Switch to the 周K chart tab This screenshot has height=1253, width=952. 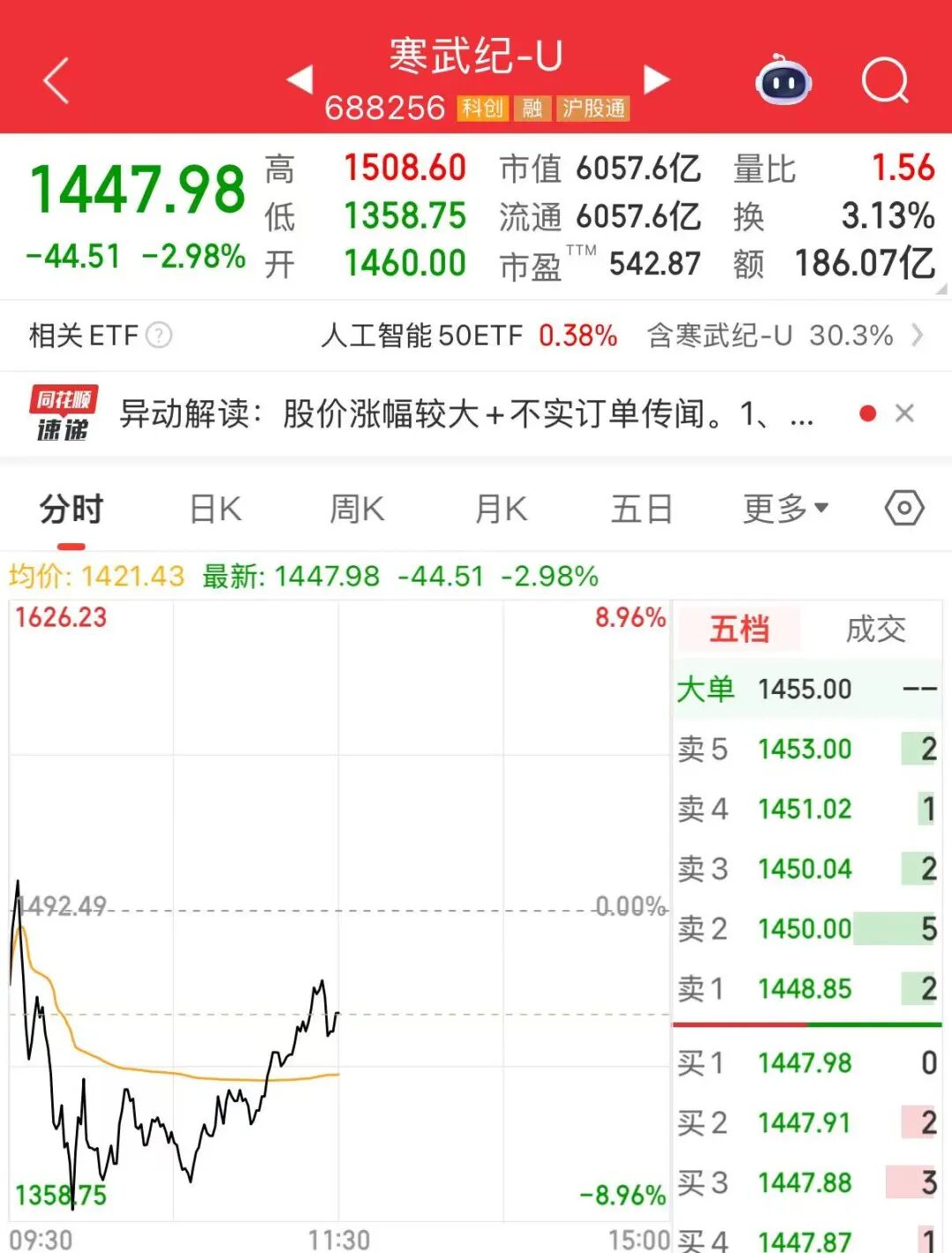pos(357,510)
